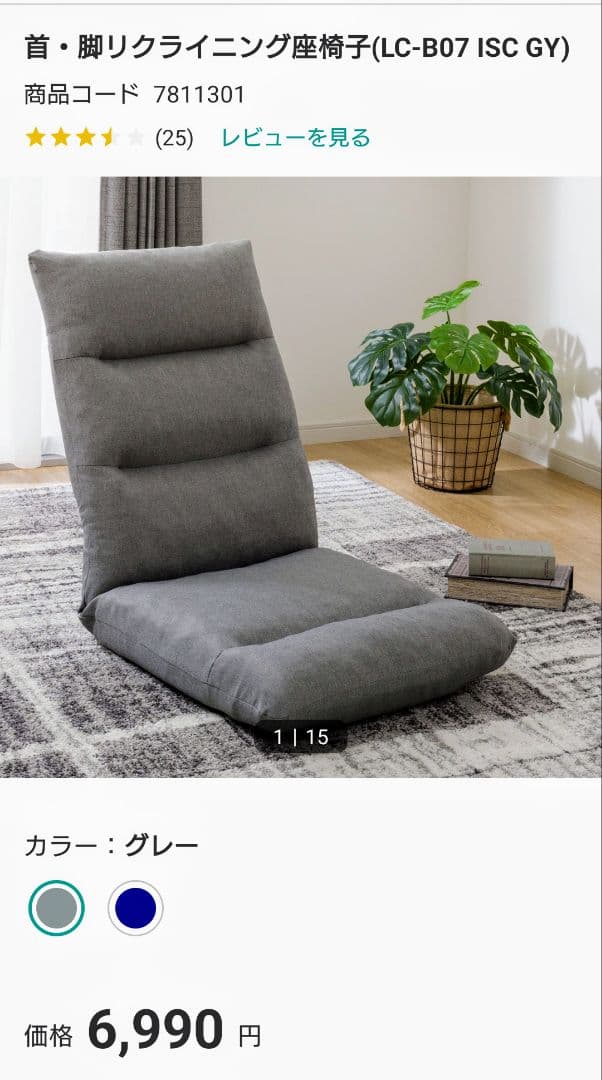The height and width of the screenshot is (1080, 602).
Task: Select the gray color swatch
Action: coord(56,908)
